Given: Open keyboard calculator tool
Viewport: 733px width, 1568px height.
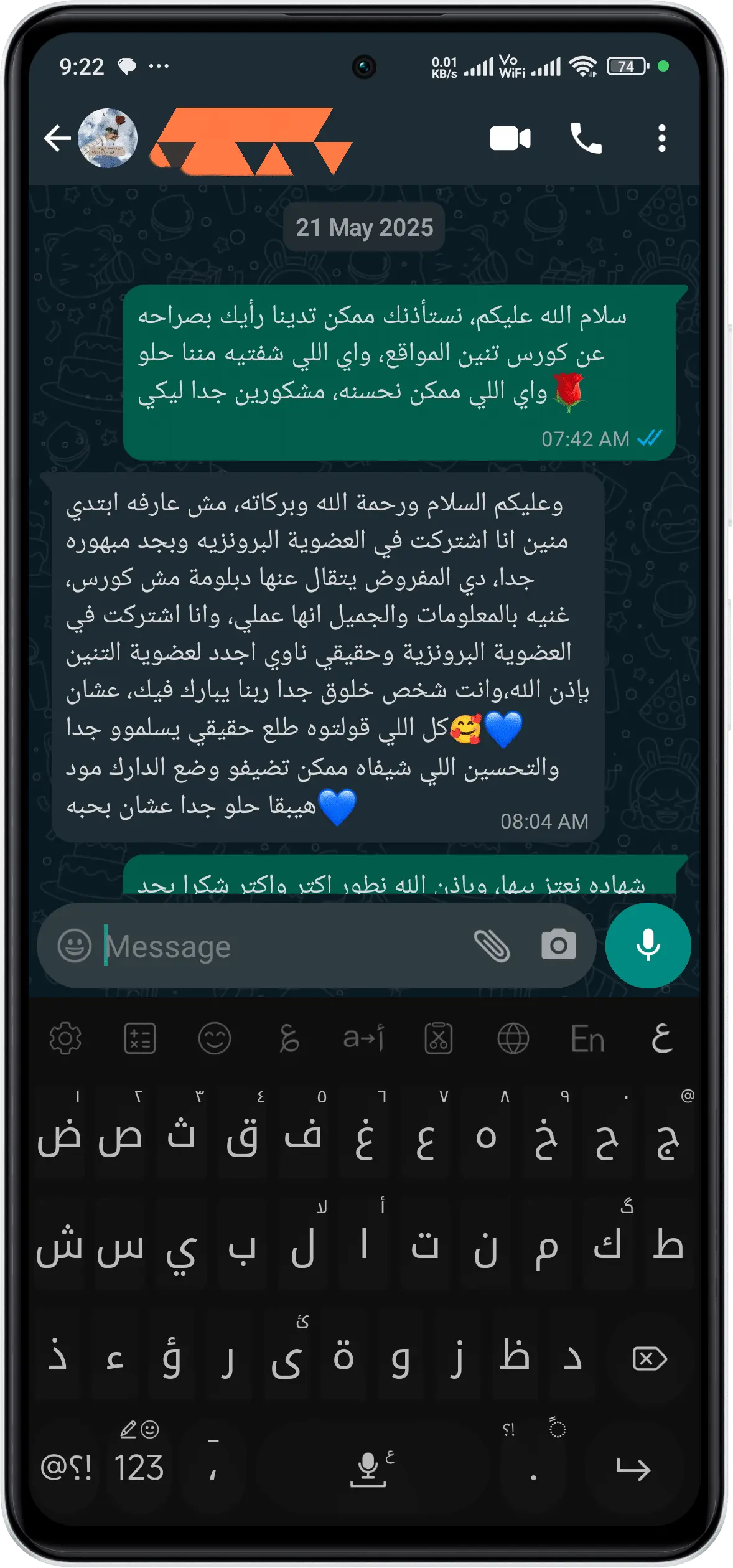Looking at the screenshot, I should (140, 1038).
